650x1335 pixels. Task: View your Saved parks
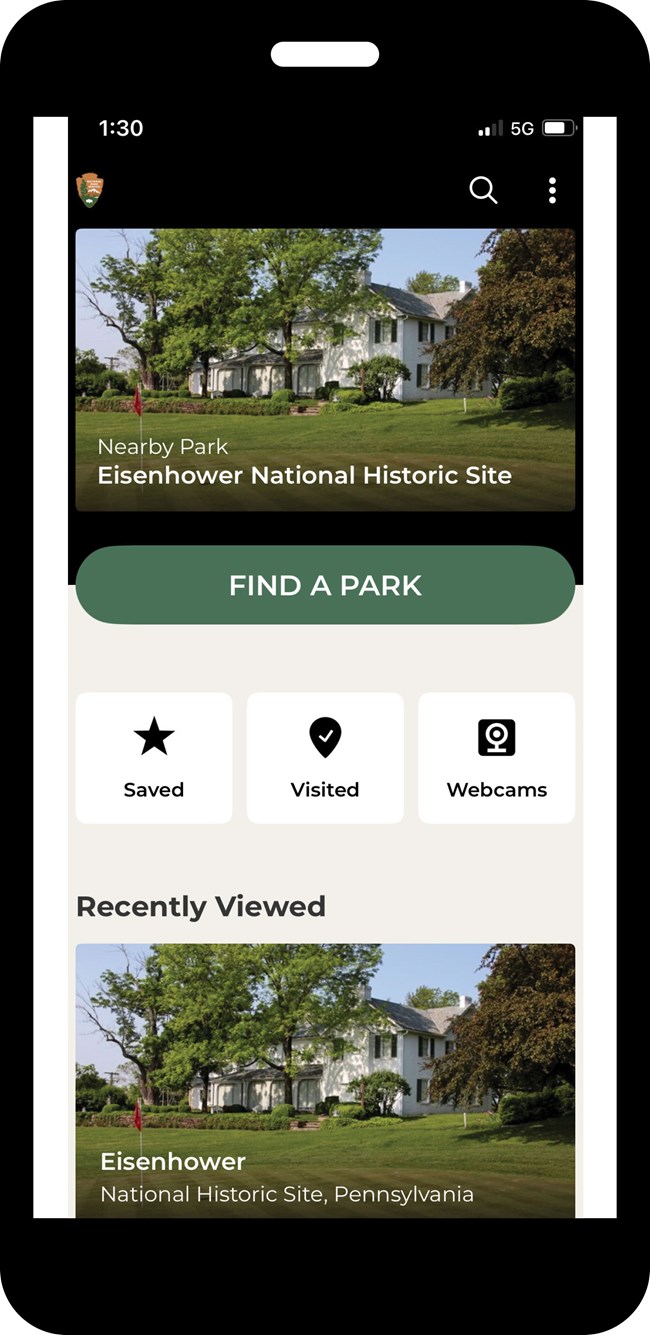pos(154,758)
